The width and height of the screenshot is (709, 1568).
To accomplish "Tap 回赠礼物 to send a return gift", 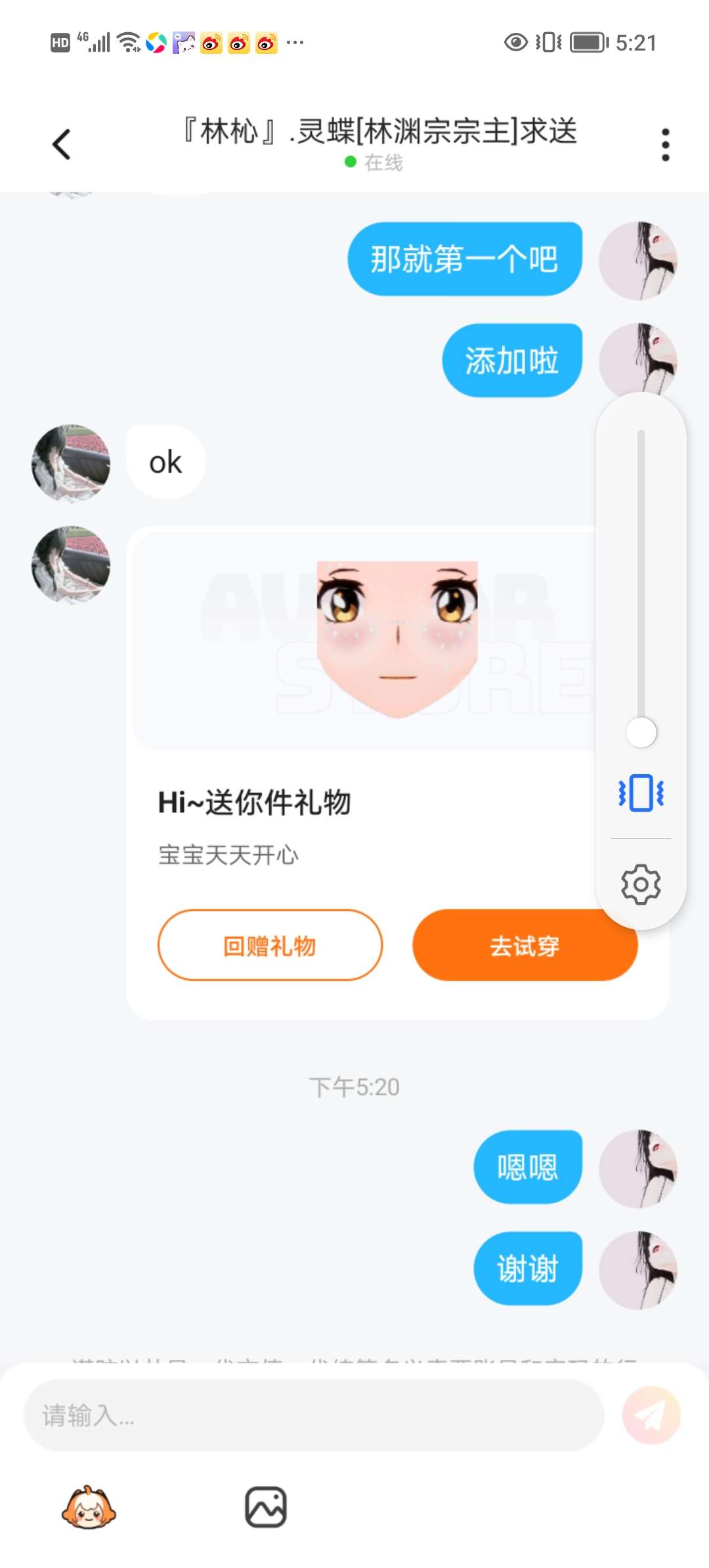I will coord(270,946).
